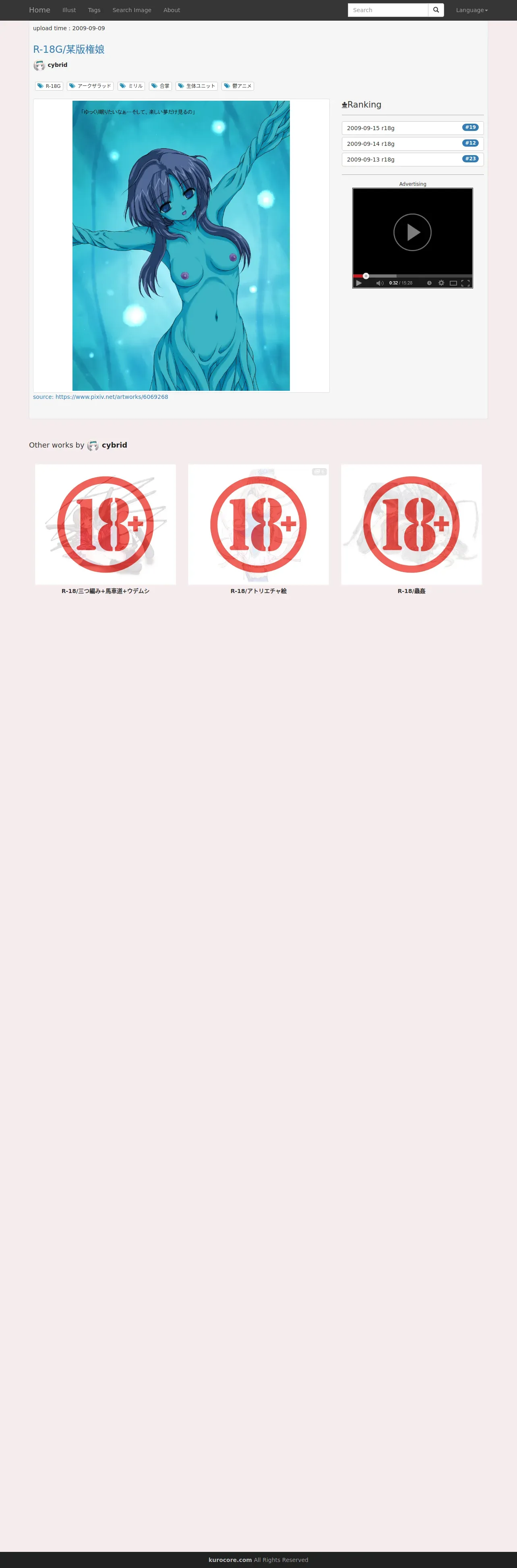Open artist cybrid's profile under the title
This screenshot has width=517, height=1568.
(58, 65)
